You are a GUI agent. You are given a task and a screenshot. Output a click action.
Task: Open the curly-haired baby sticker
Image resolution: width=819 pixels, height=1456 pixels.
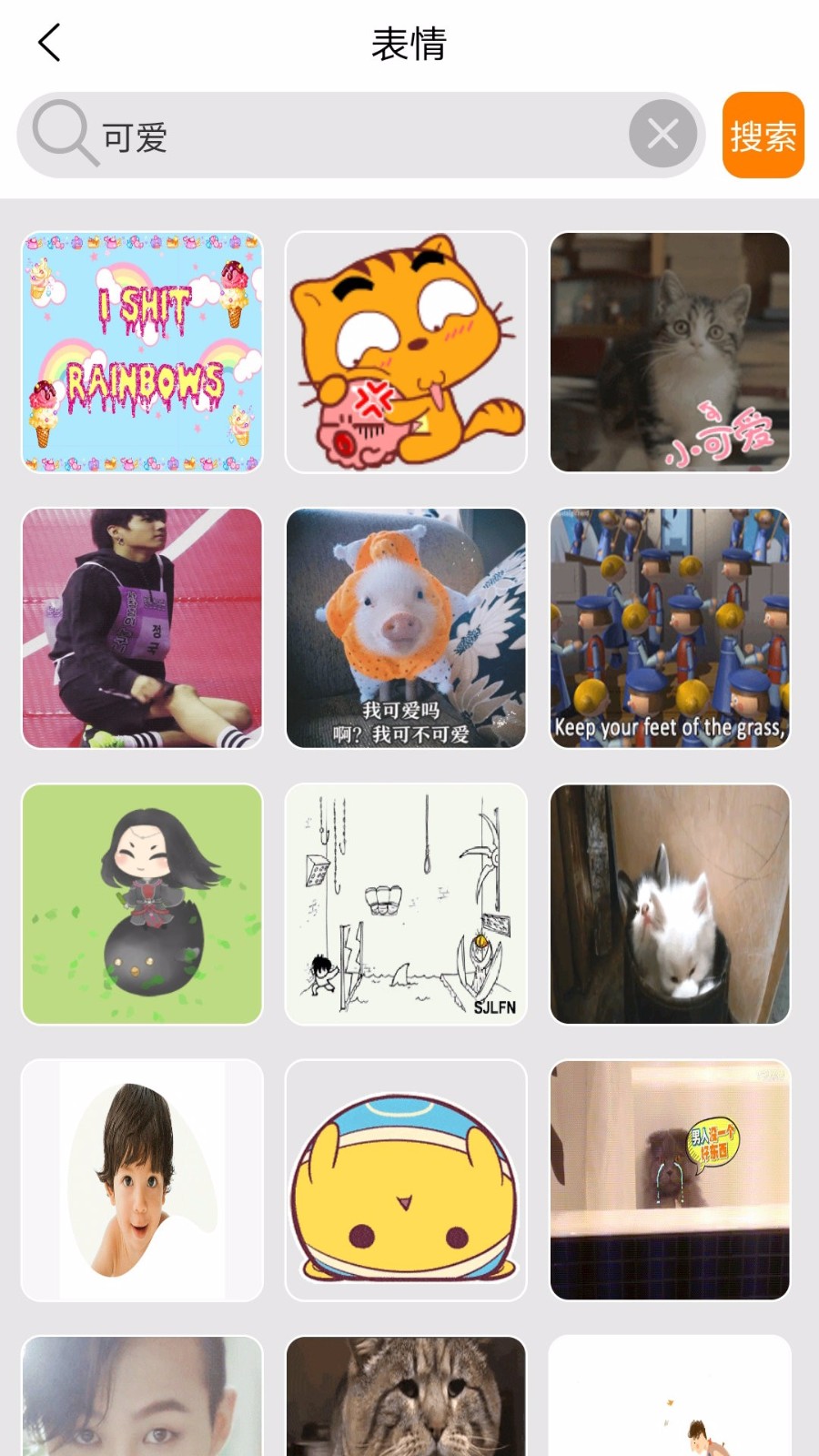click(x=142, y=1180)
